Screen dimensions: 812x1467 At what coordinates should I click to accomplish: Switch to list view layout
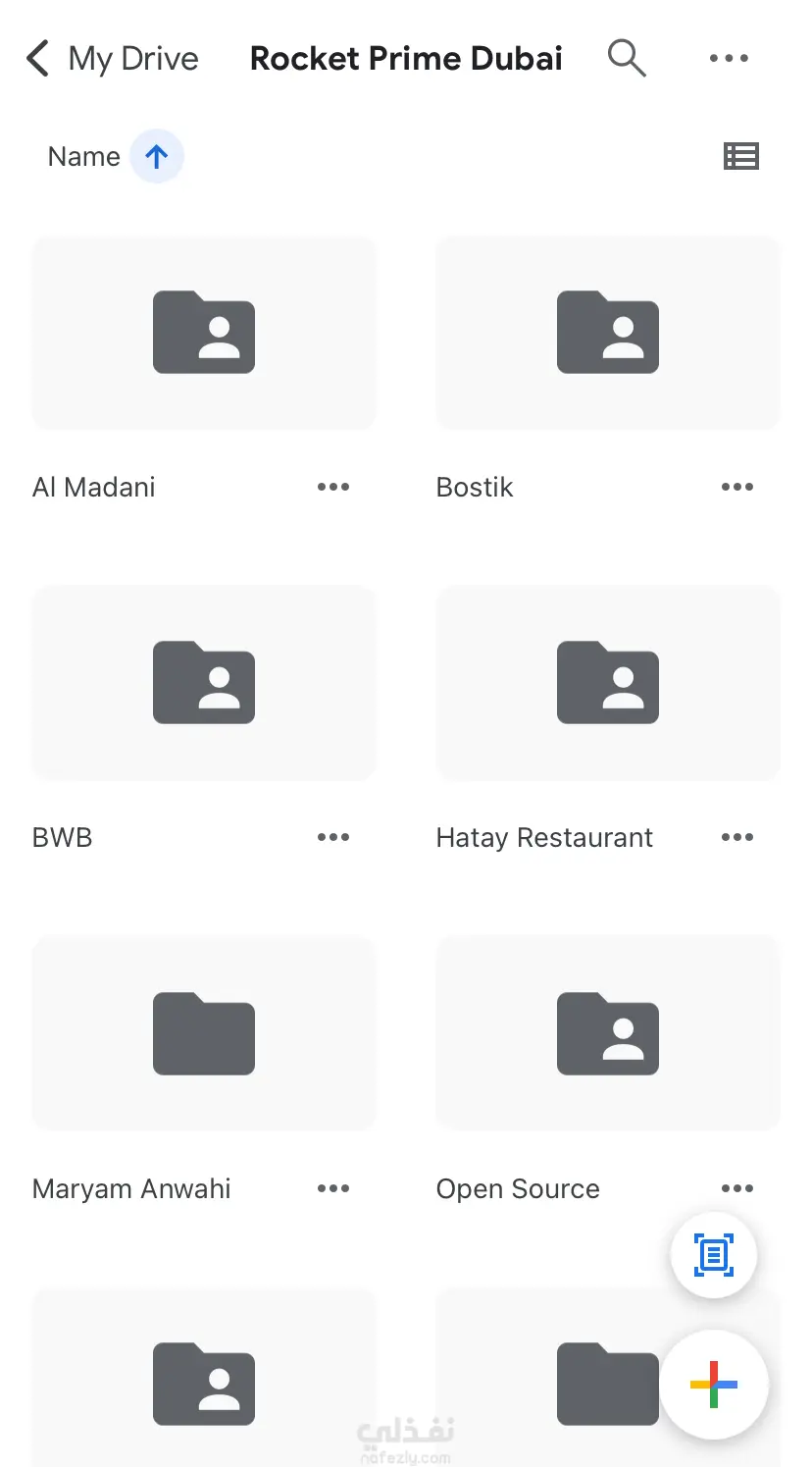(740, 156)
